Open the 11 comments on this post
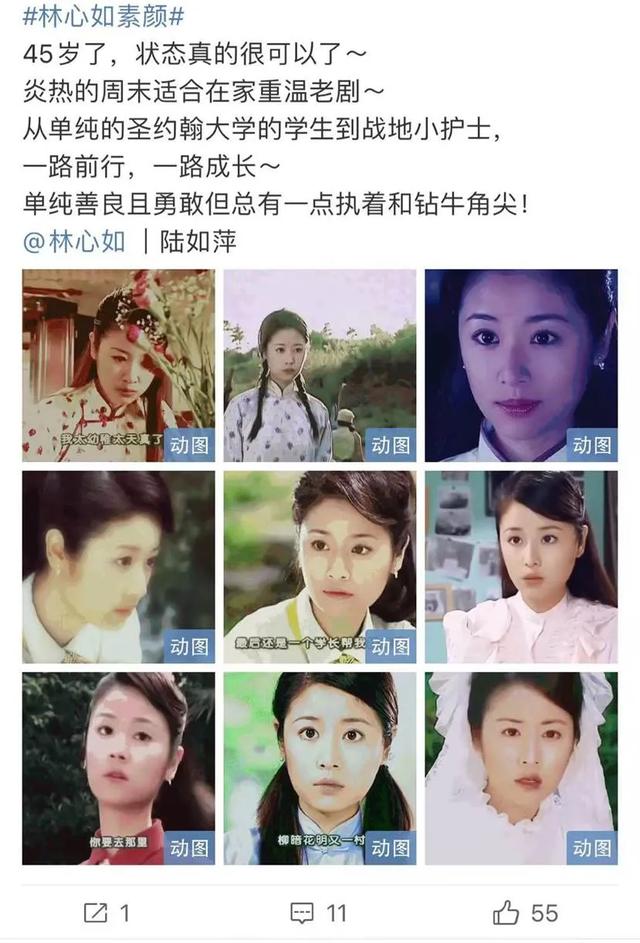640x943 pixels. click(x=319, y=912)
